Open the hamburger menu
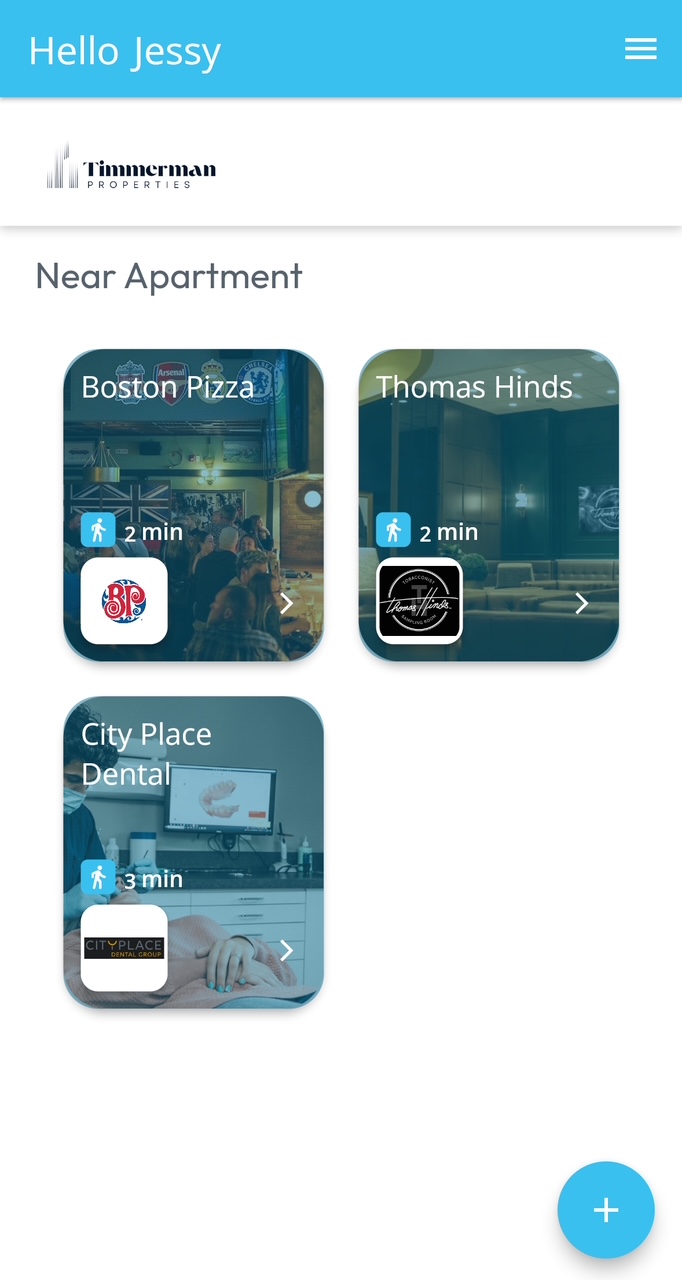The image size is (682, 1280). click(640, 49)
